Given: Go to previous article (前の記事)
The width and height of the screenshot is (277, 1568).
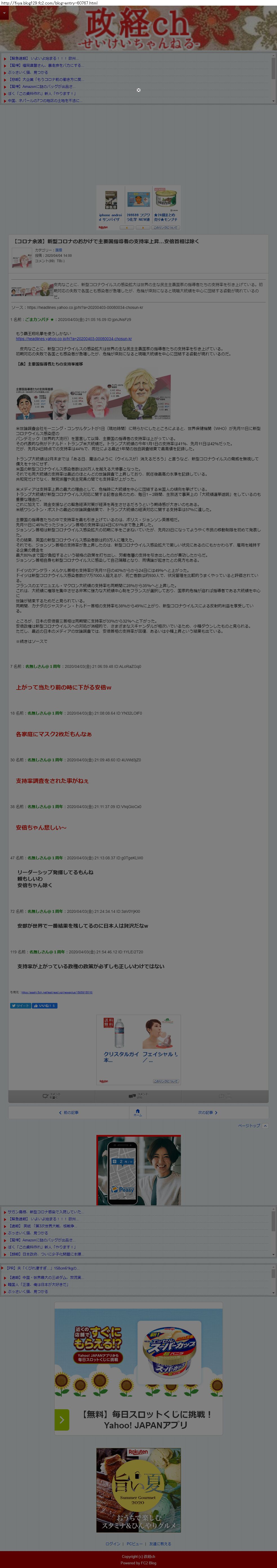Looking at the screenshot, I should 69,1112.
